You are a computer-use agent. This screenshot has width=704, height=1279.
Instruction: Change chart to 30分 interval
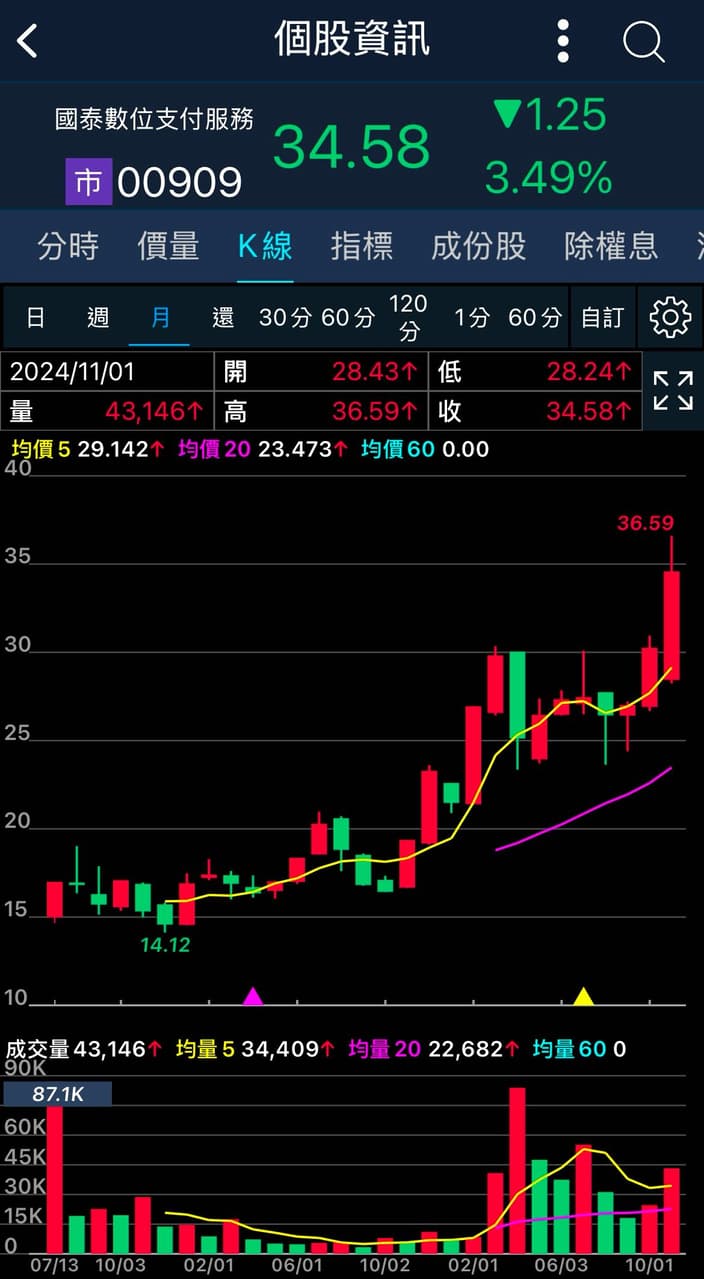[x=285, y=318]
